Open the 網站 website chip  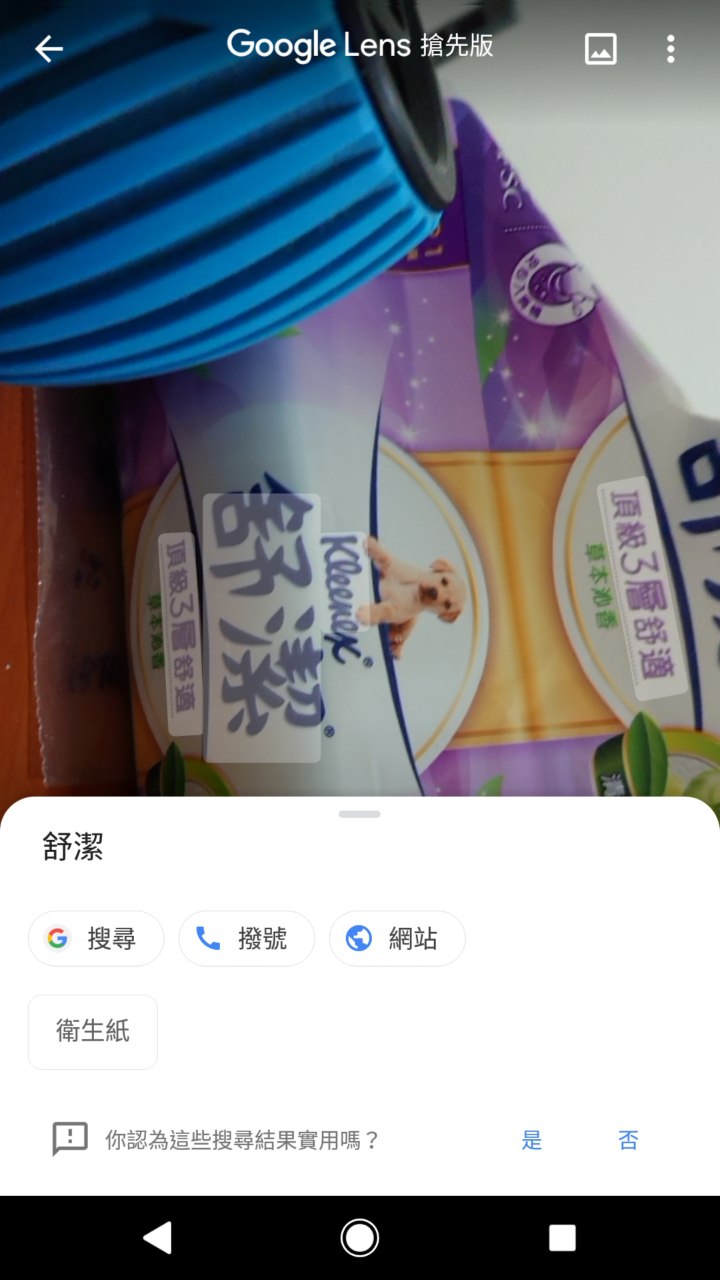pos(397,938)
